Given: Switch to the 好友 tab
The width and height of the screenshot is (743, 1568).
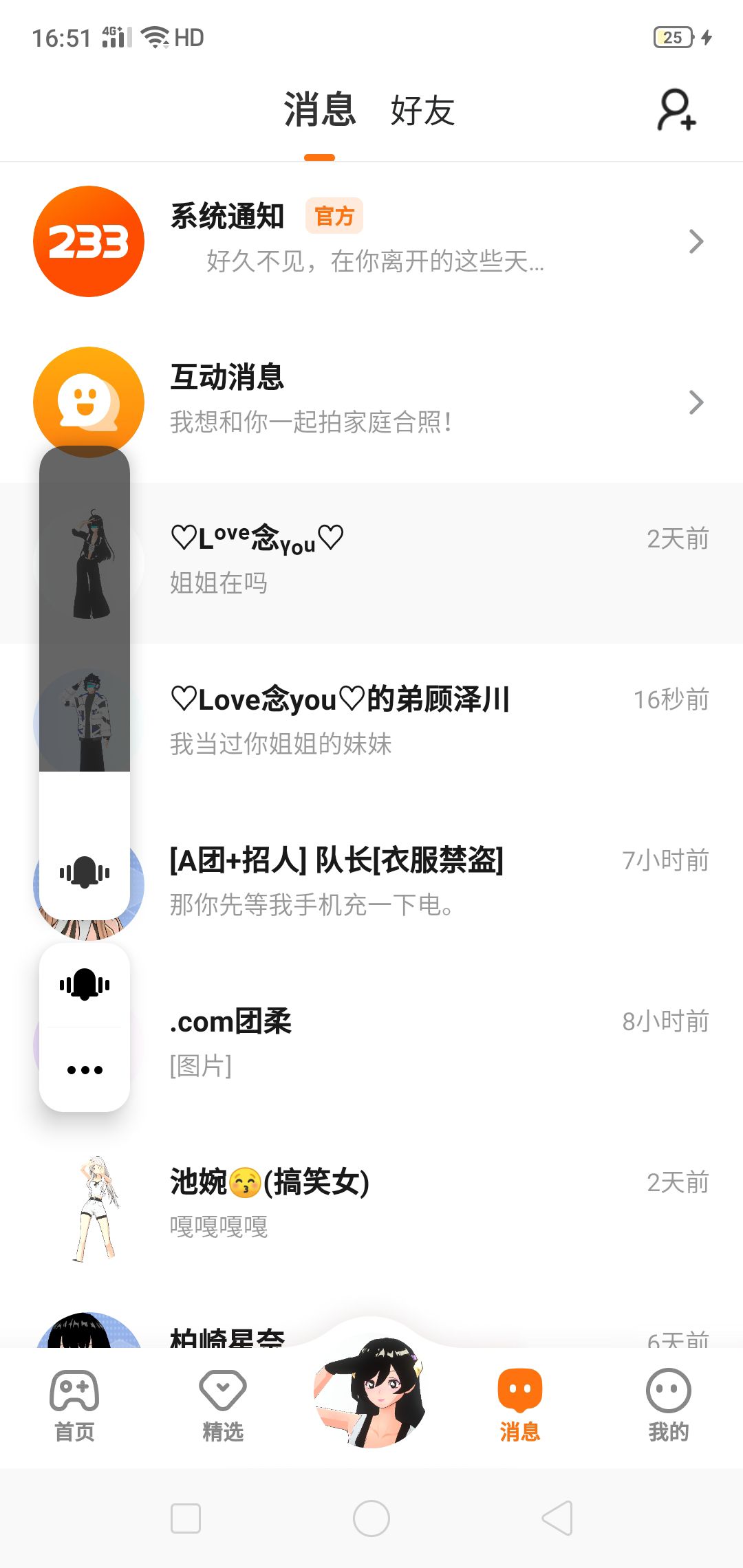Looking at the screenshot, I should pyautogui.click(x=422, y=111).
